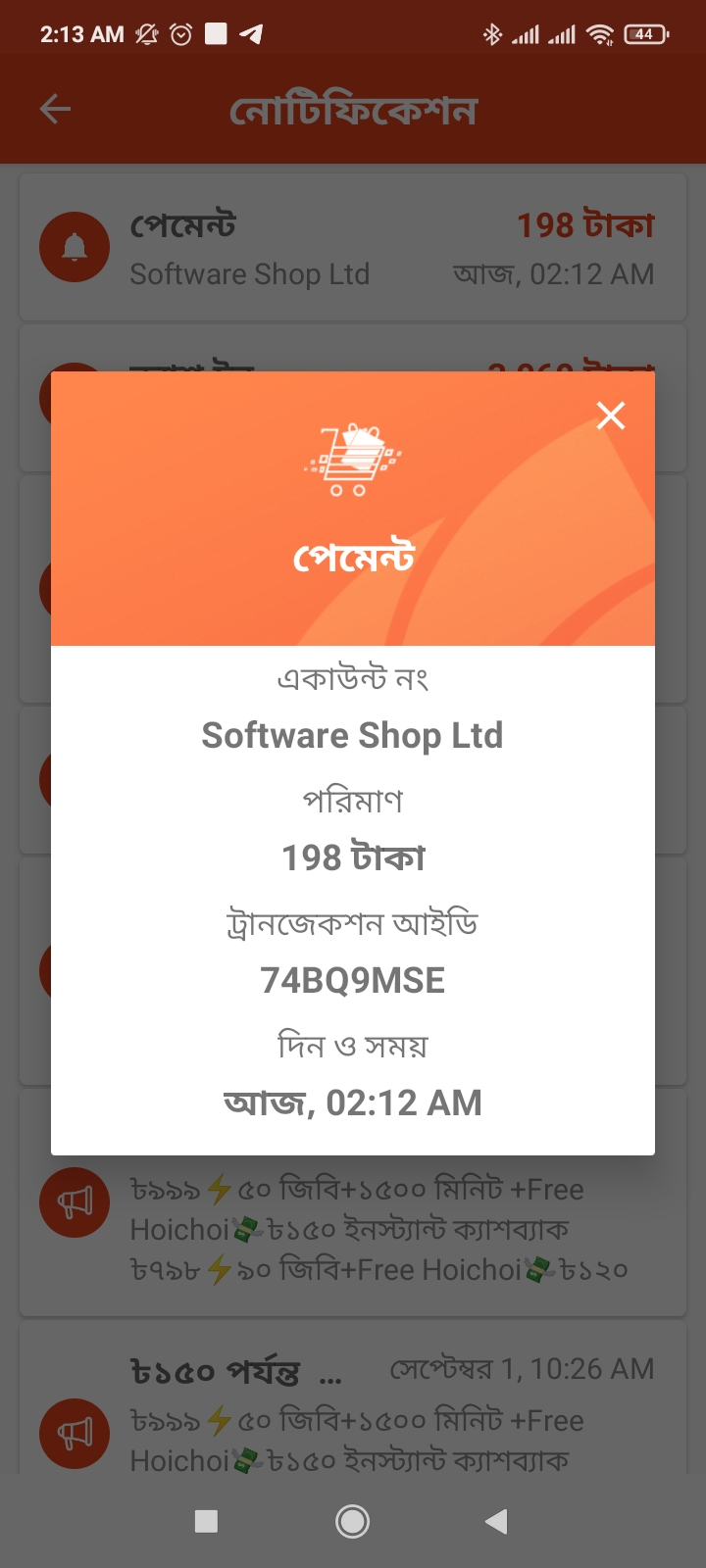Tap the system home button
Screen dimensions: 706x1568
point(353,1521)
